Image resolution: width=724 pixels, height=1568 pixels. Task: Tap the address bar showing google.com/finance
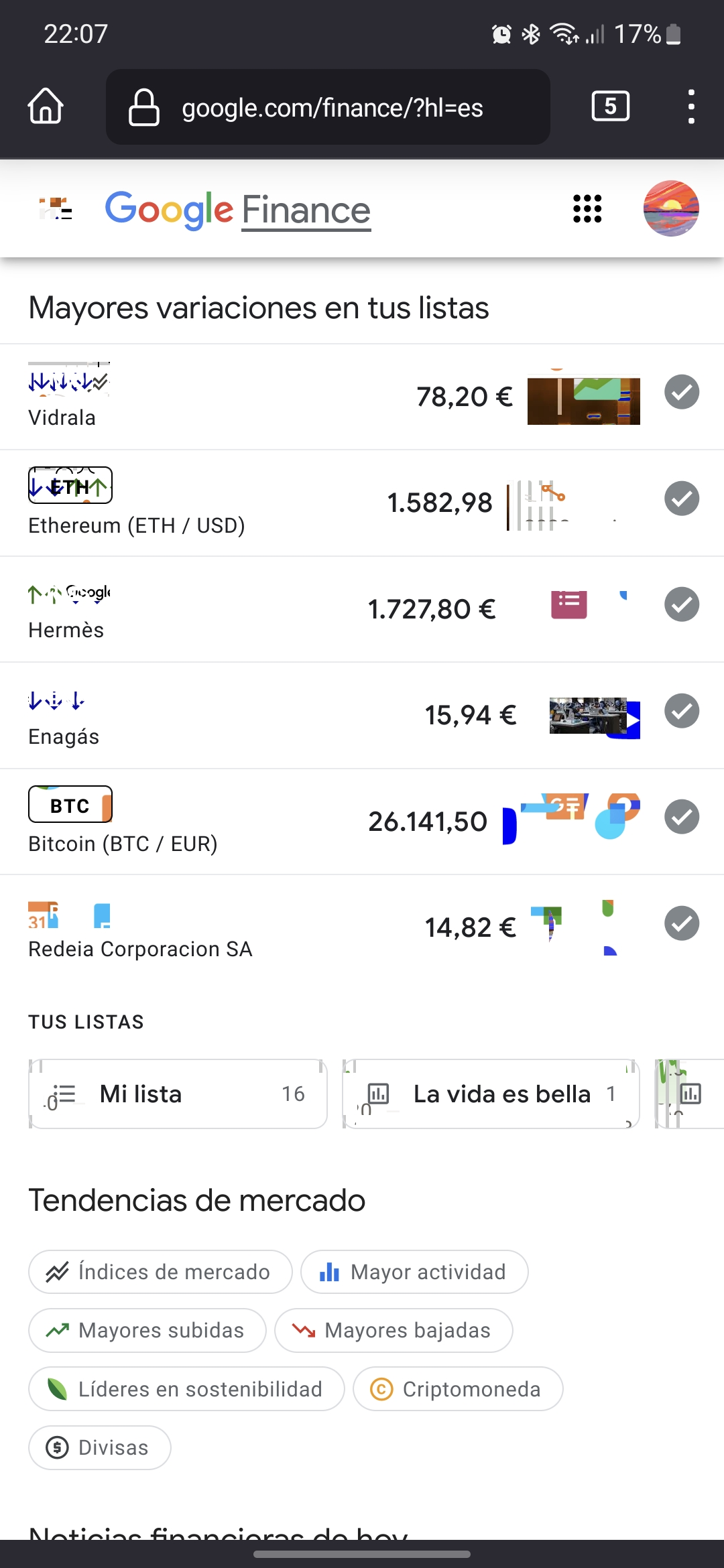click(x=328, y=107)
